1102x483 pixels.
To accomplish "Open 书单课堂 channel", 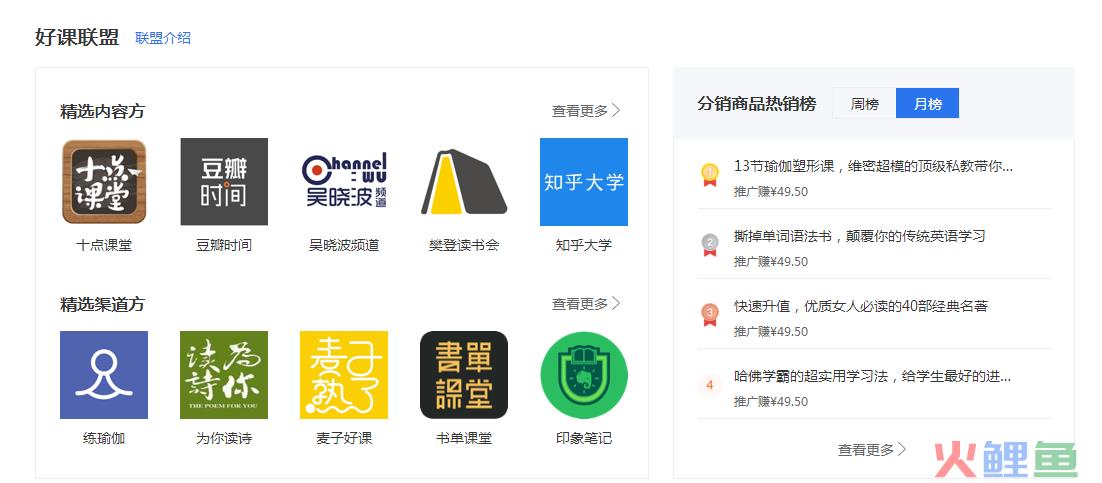I will pos(464,375).
